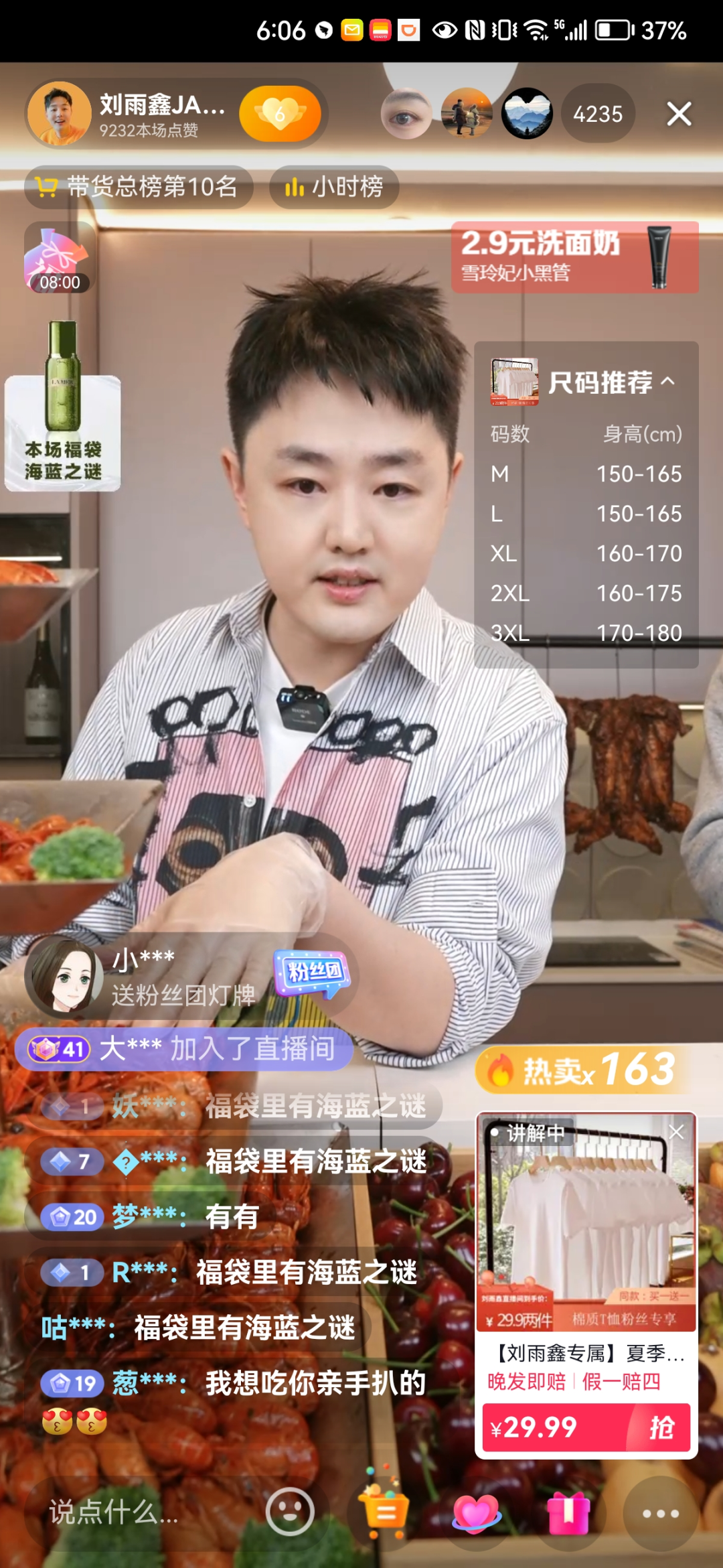Dismiss the 讲解中 product card
The image size is (723, 1568).
tap(676, 1132)
